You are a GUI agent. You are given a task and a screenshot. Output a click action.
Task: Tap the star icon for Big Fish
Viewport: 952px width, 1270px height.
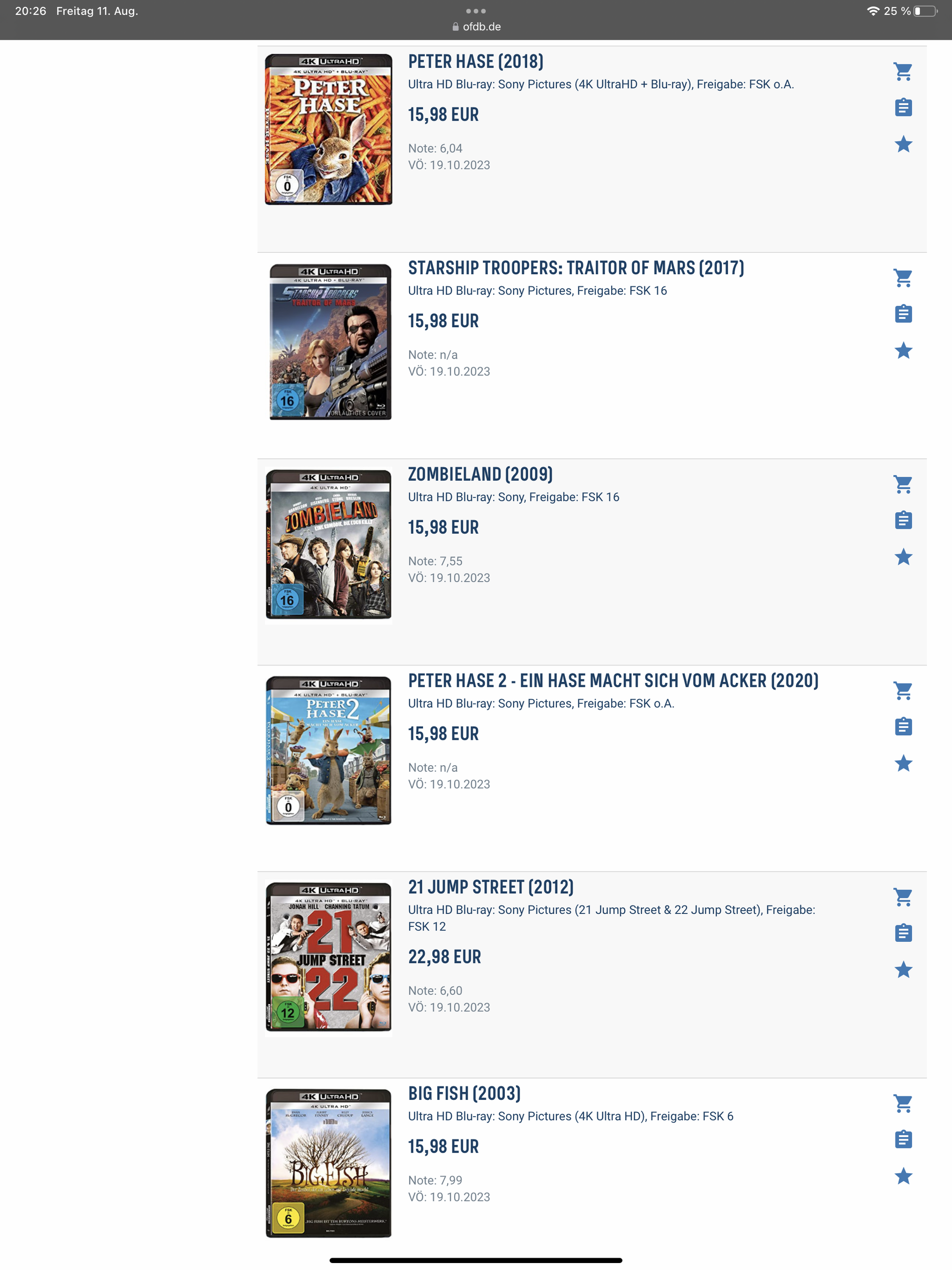tap(902, 1176)
